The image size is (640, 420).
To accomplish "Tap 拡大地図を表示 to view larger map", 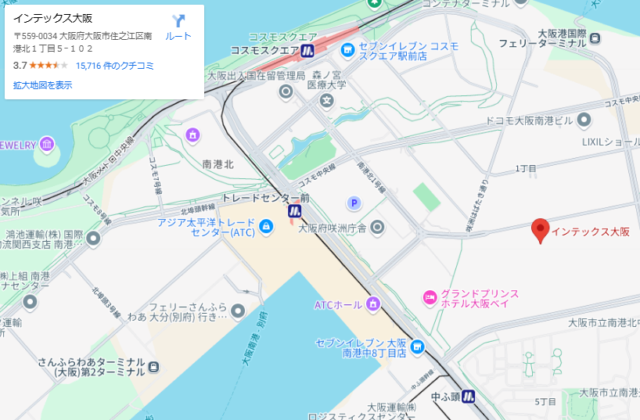I will 42,85.
